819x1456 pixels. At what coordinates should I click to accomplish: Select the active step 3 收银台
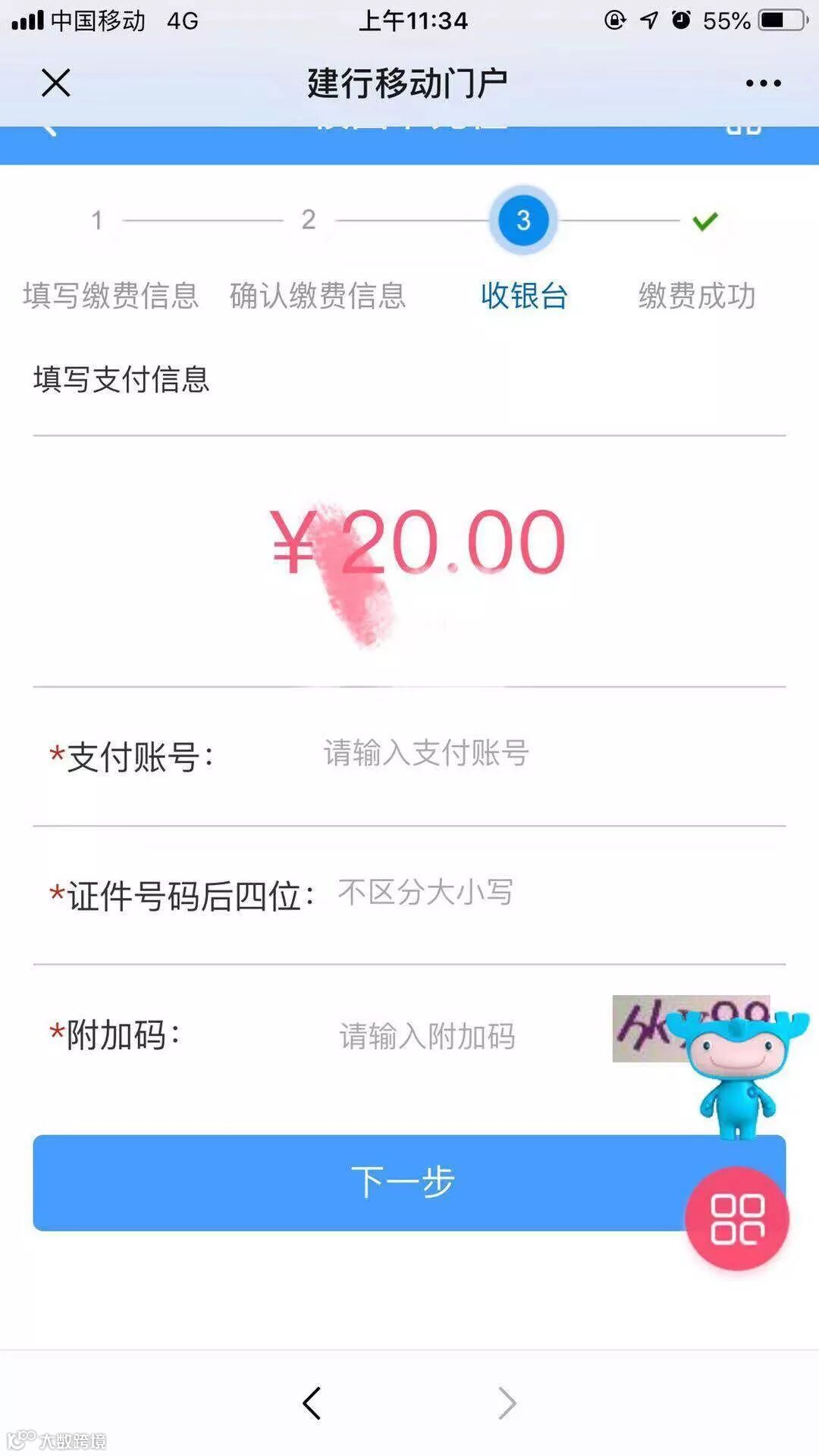[x=523, y=297]
